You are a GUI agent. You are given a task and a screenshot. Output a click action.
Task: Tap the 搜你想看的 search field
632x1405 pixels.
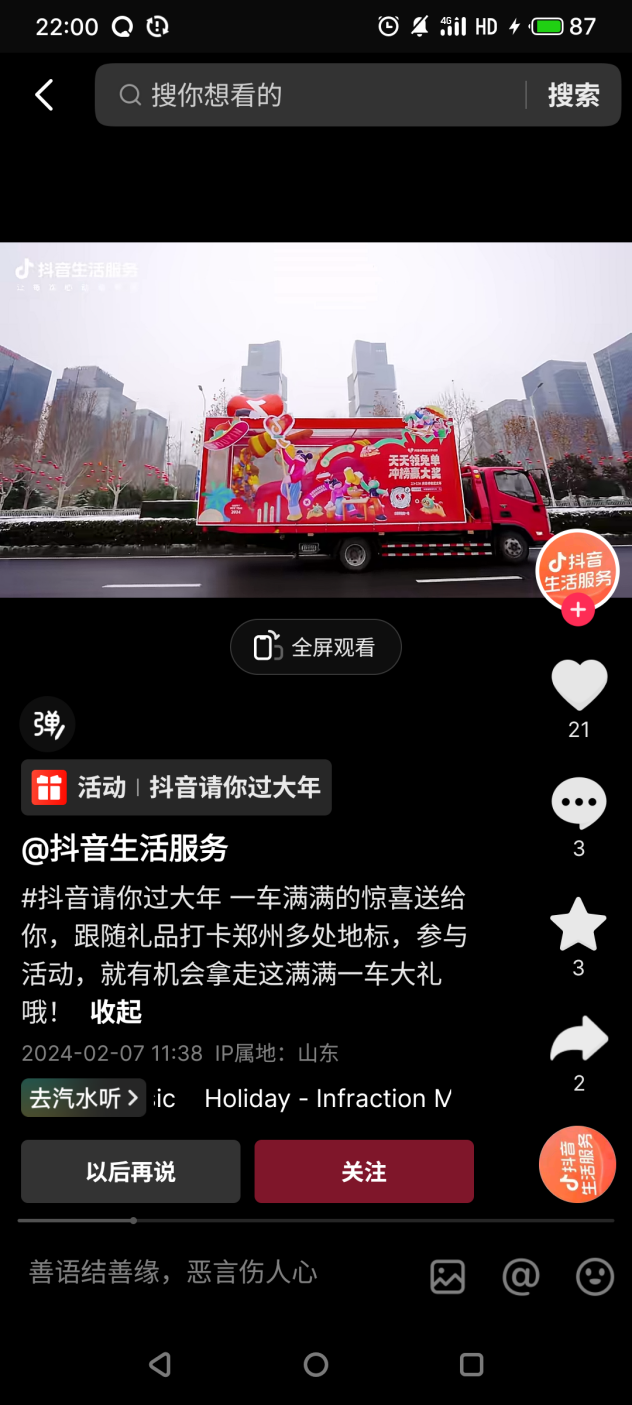[x=320, y=95]
